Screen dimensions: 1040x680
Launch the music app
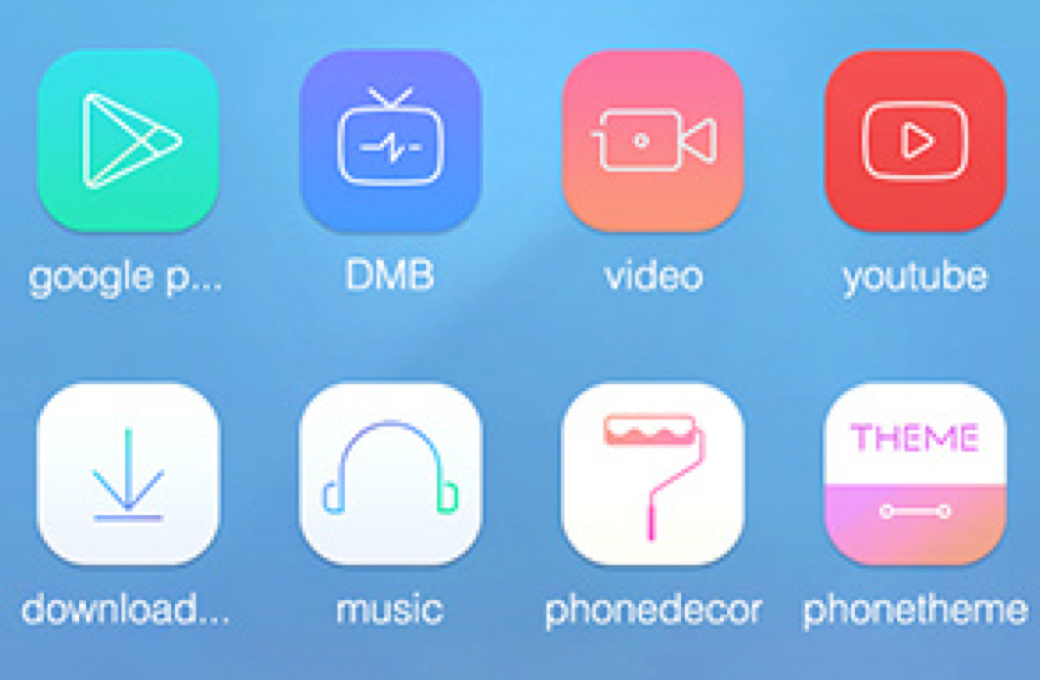pyautogui.click(x=390, y=473)
